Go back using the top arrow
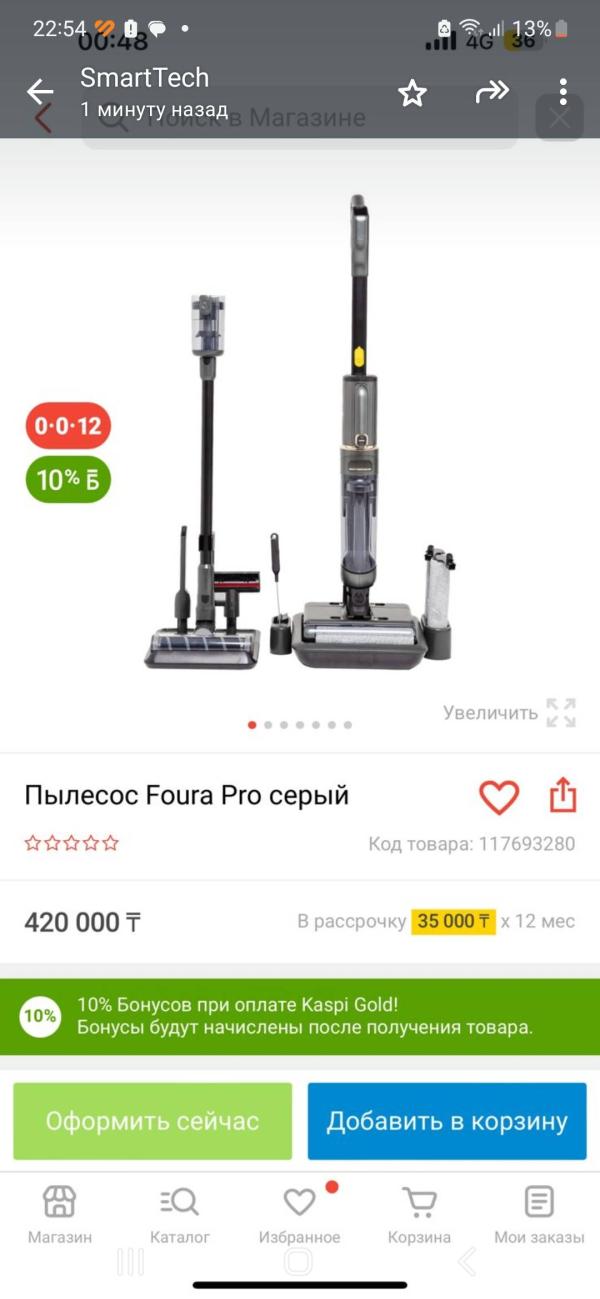 [x=40, y=93]
